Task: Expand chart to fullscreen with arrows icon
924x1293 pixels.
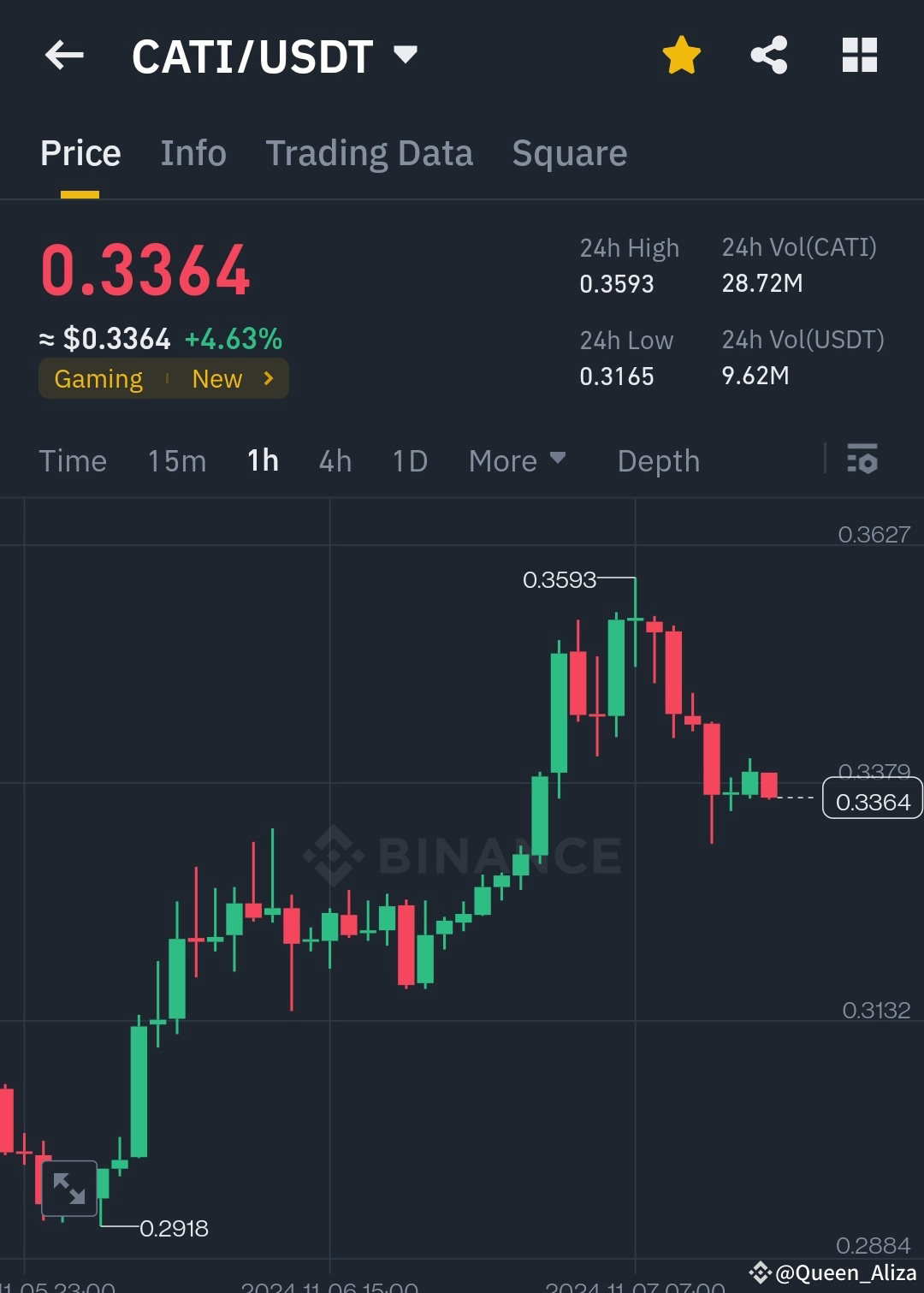Action: tap(68, 1187)
